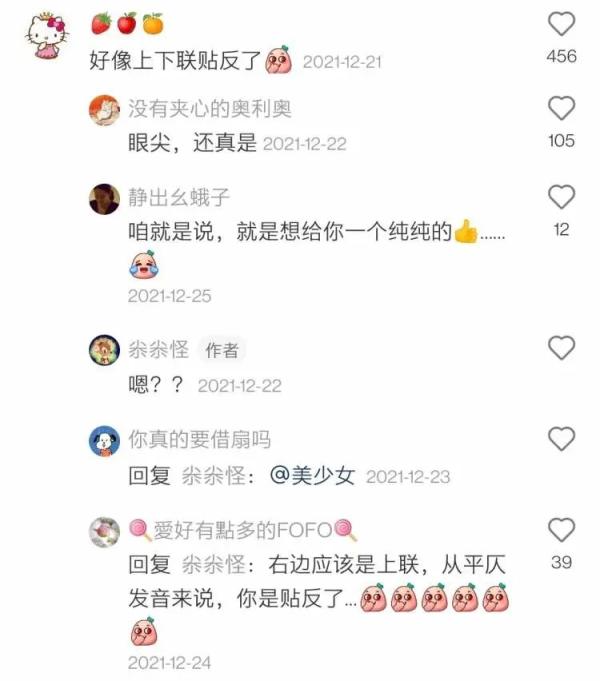The width and height of the screenshot is (600, 681).
Task: Like the comment 好像上下联贴反了
Action: 562,23
